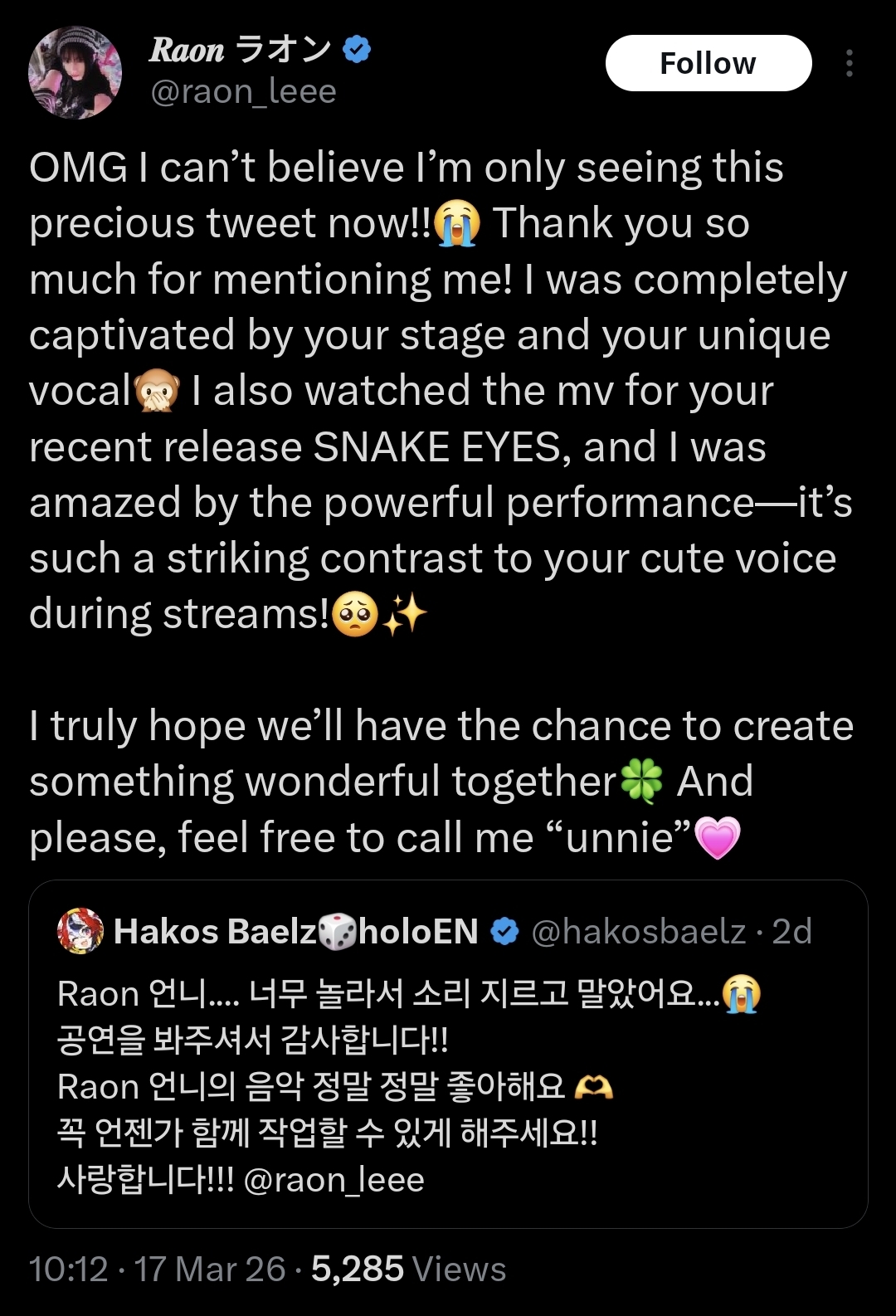Open the tweet's overflow menu
The width and height of the screenshot is (896, 1316).
[849, 64]
